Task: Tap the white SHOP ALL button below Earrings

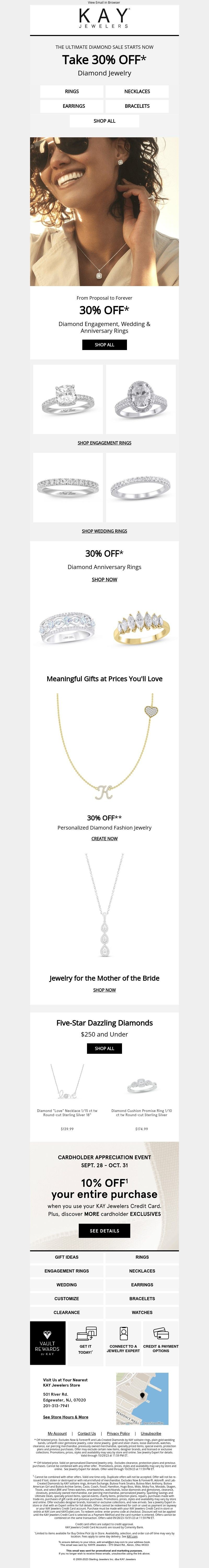Action: (104, 121)
